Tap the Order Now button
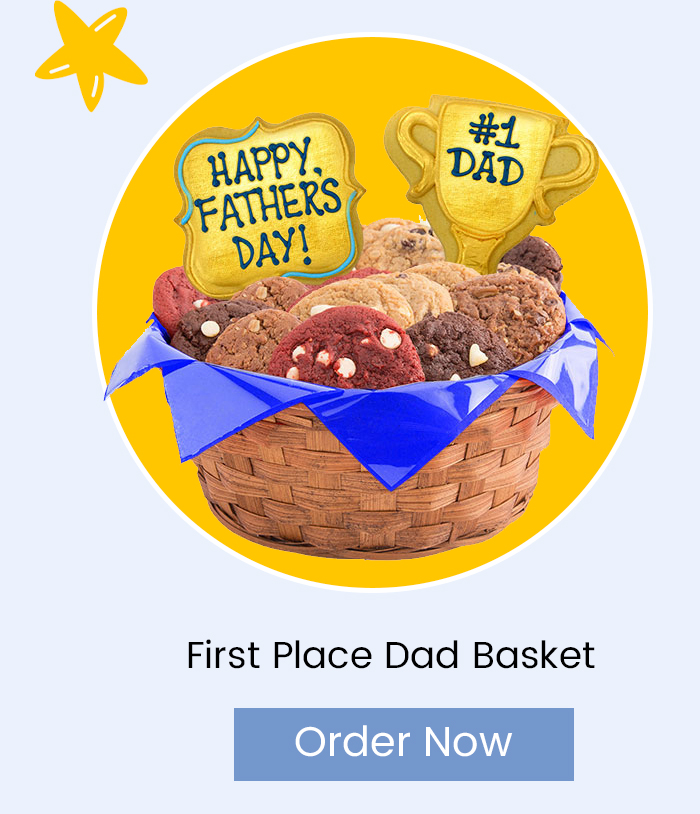This screenshot has width=700, height=814. [x=403, y=743]
